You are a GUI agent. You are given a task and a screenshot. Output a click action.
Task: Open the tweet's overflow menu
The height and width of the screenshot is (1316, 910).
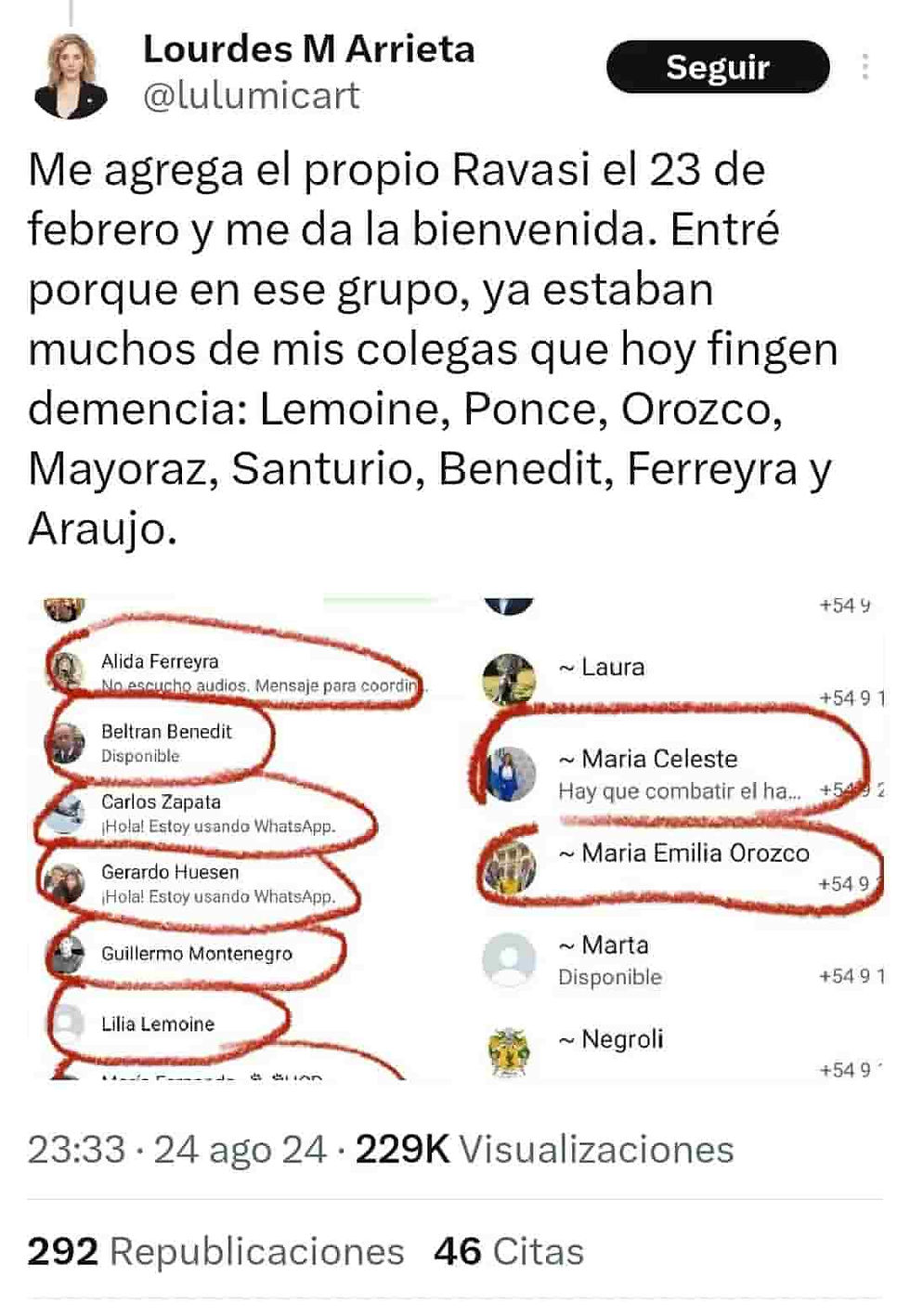[864, 67]
